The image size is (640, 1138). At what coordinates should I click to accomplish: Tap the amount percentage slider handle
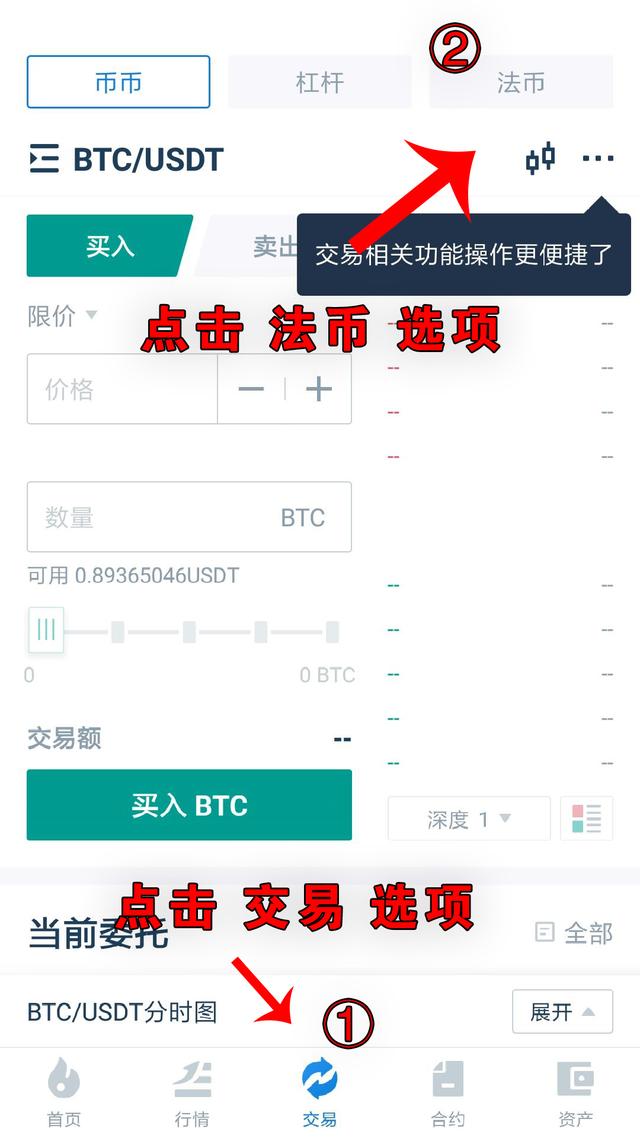click(x=46, y=630)
